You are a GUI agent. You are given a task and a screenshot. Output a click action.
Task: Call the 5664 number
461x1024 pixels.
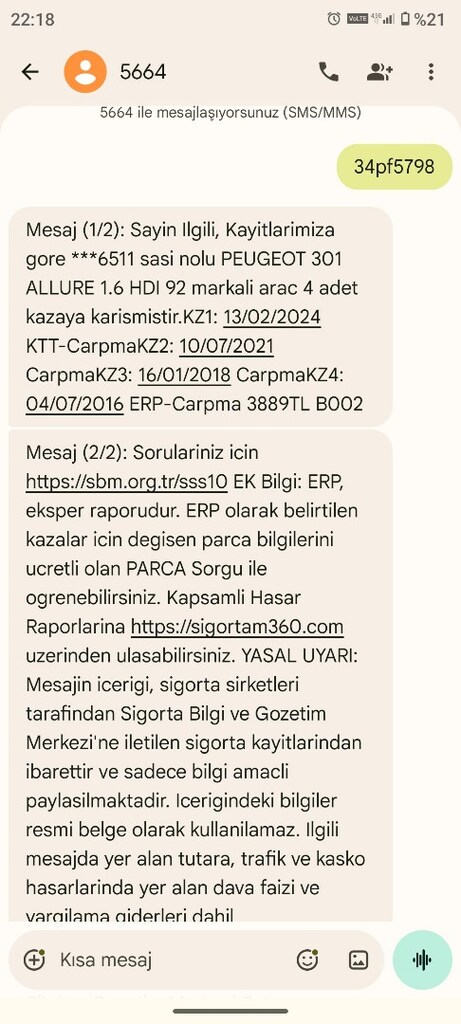[328, 72]
